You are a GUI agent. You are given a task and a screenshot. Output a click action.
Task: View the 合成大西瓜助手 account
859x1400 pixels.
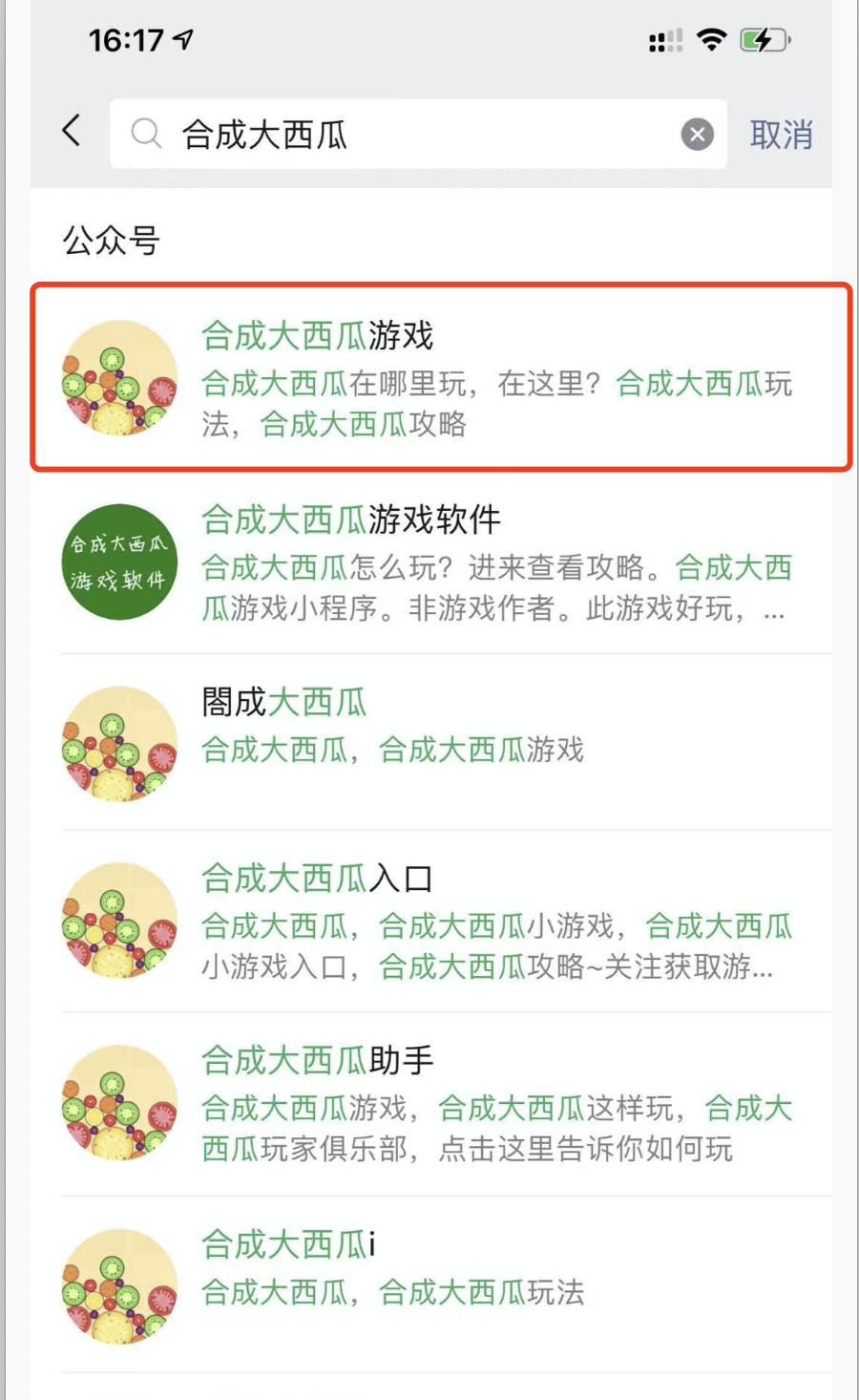click(439, 1103)
